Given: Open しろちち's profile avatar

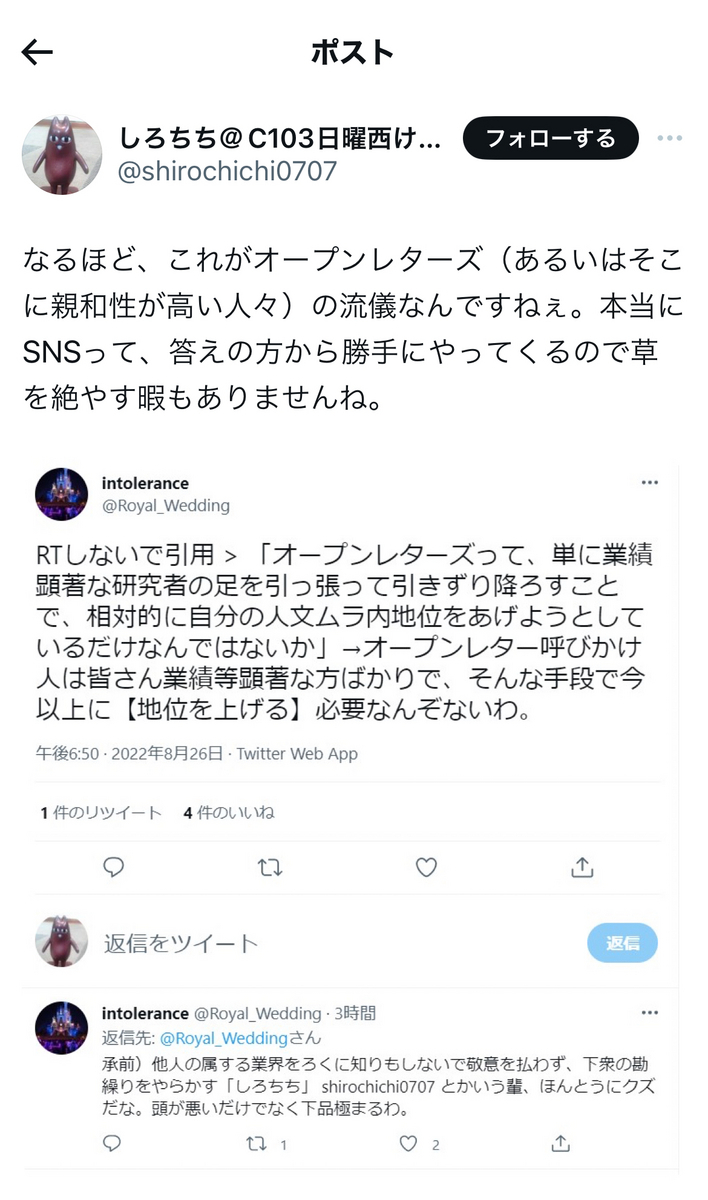Looking at the screenshot, I should [62, 155].
